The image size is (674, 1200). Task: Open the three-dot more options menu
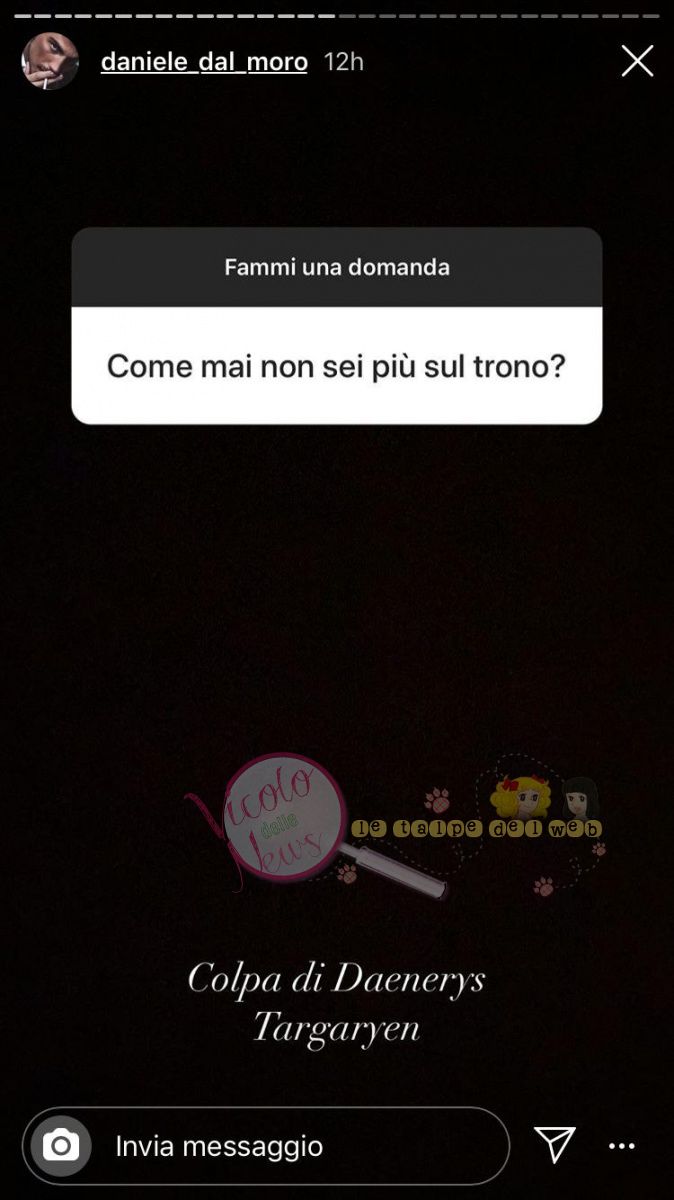pyautogui.click(x=622, y=1146)
